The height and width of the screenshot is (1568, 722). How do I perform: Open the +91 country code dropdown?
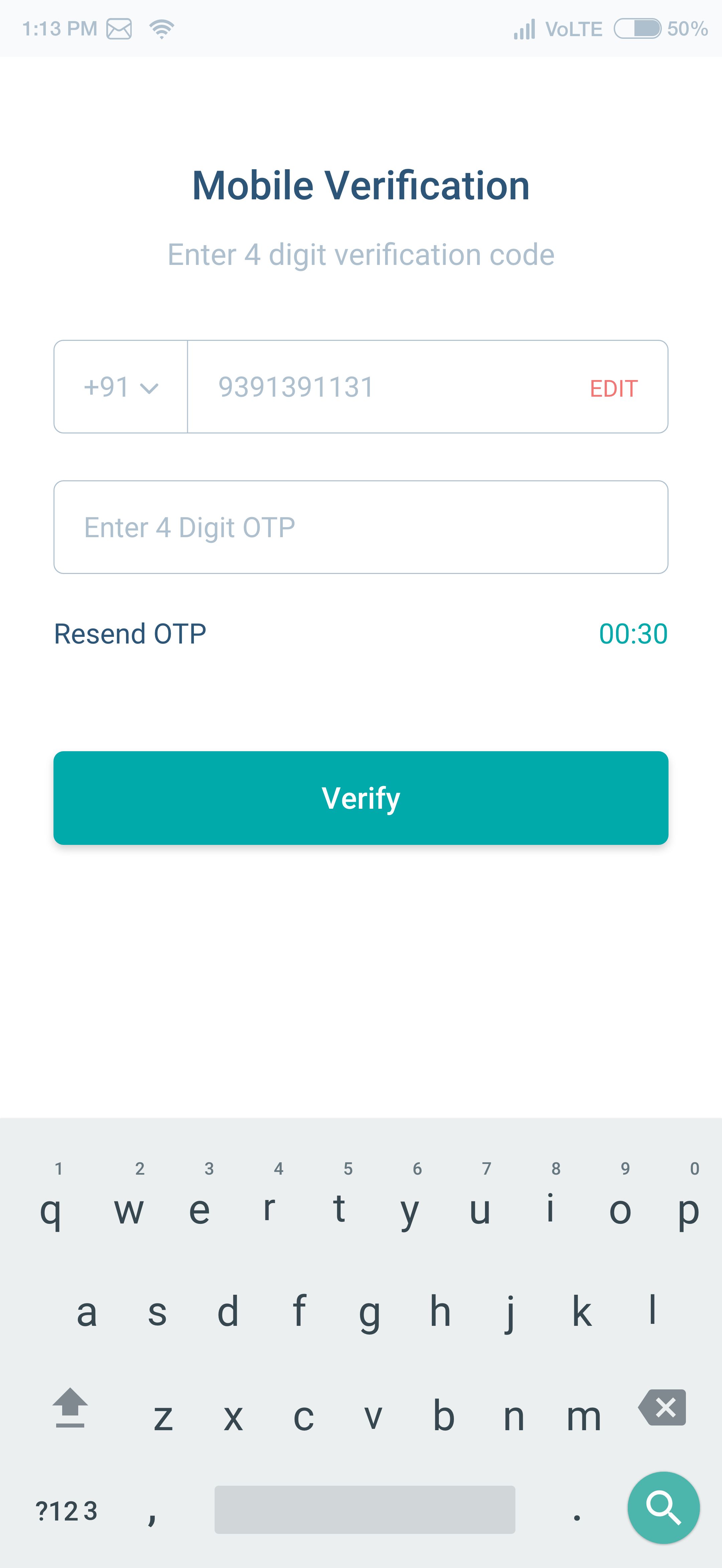[120, 387]
